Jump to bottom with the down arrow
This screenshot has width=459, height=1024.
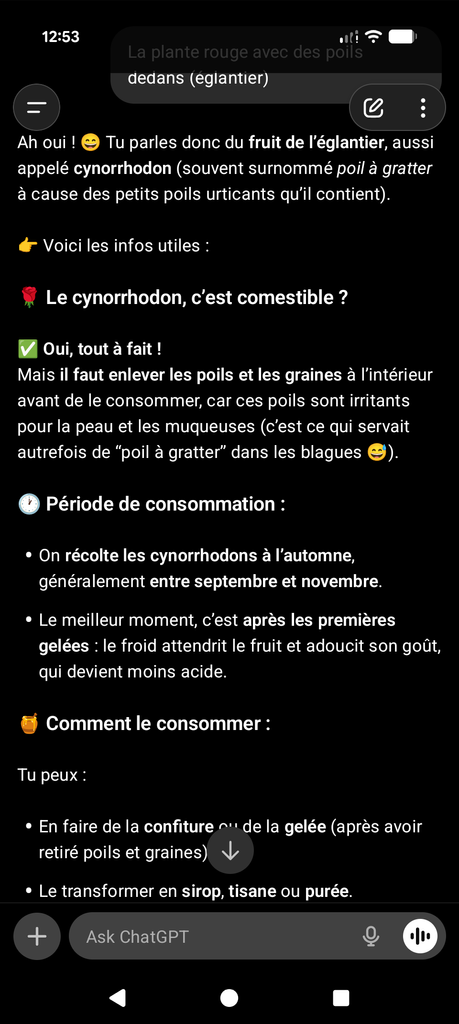point(230,851)
